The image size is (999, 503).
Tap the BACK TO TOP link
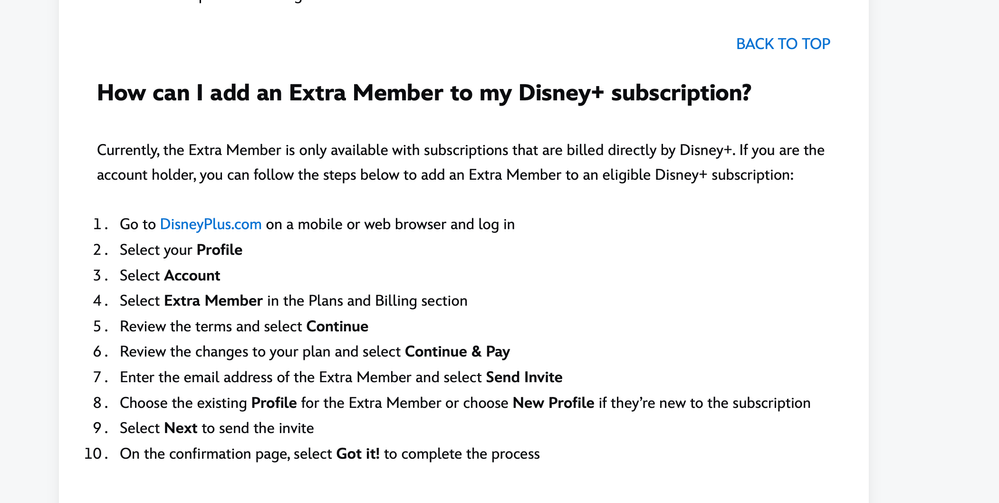(x=783, y=44)
